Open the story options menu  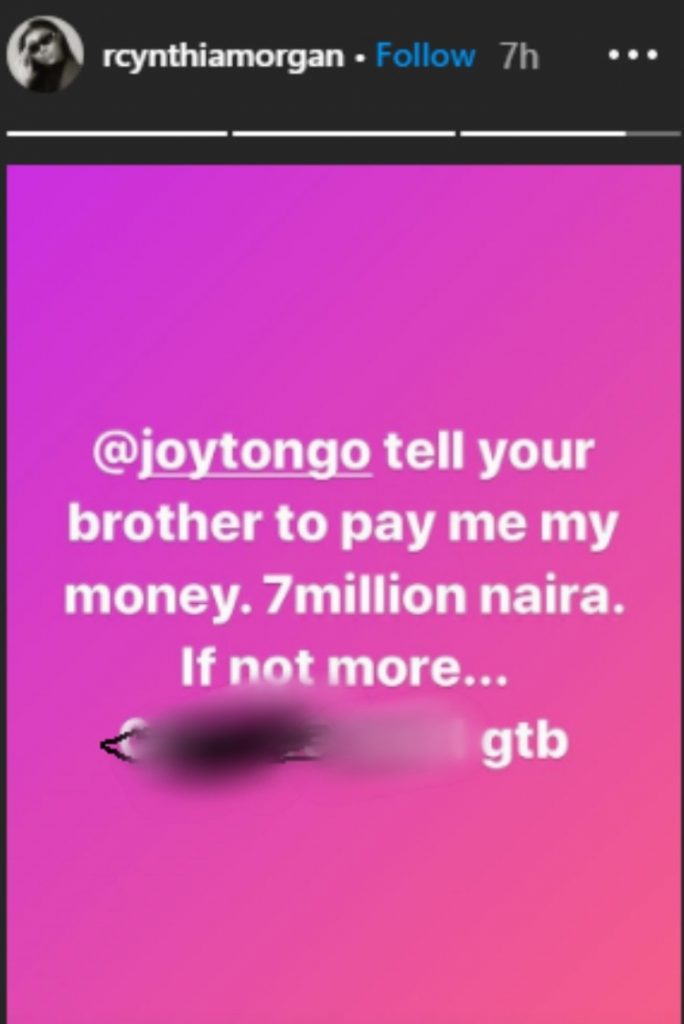(634, 56)
